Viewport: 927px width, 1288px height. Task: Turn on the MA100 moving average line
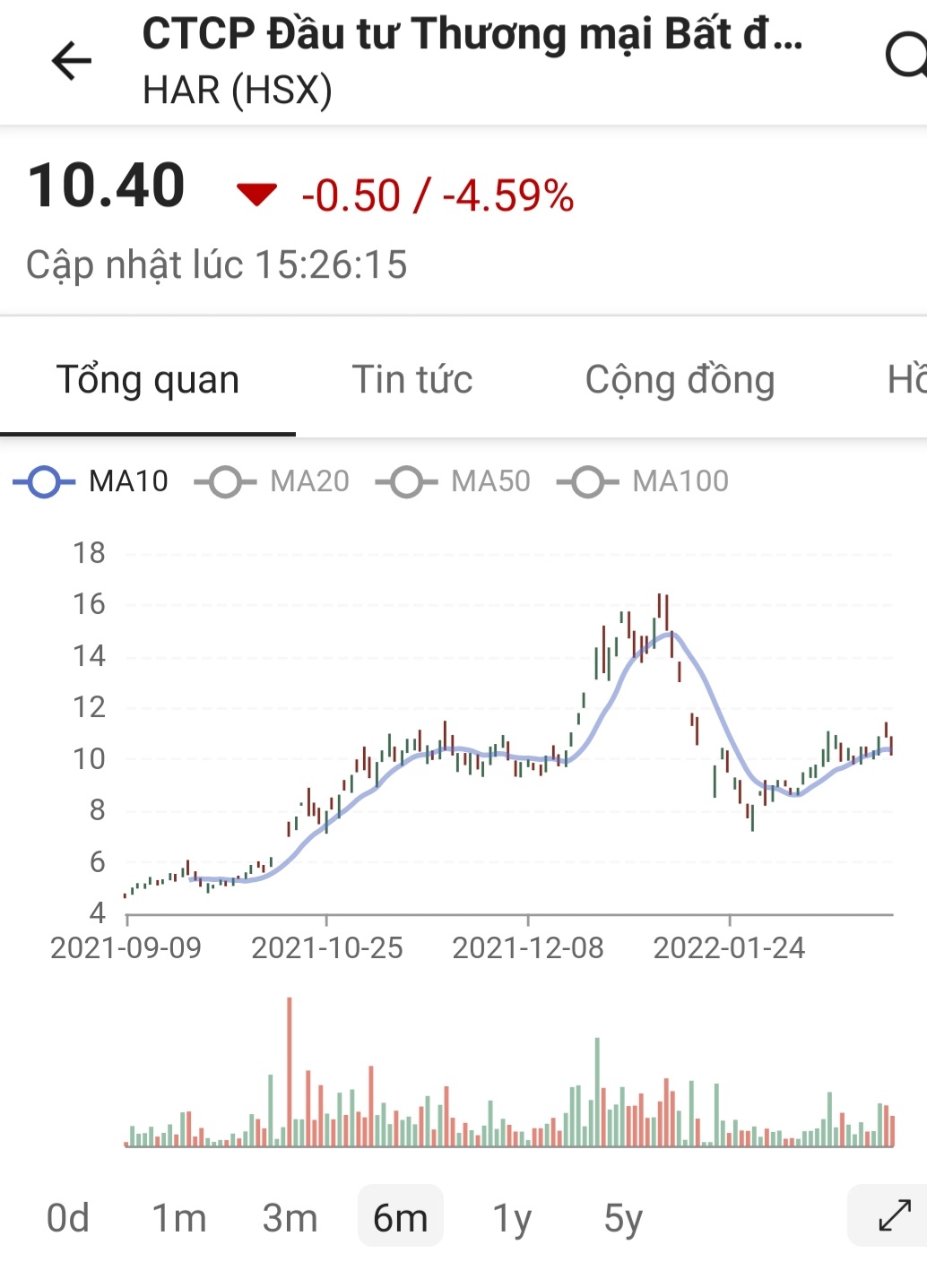point(643,481)
